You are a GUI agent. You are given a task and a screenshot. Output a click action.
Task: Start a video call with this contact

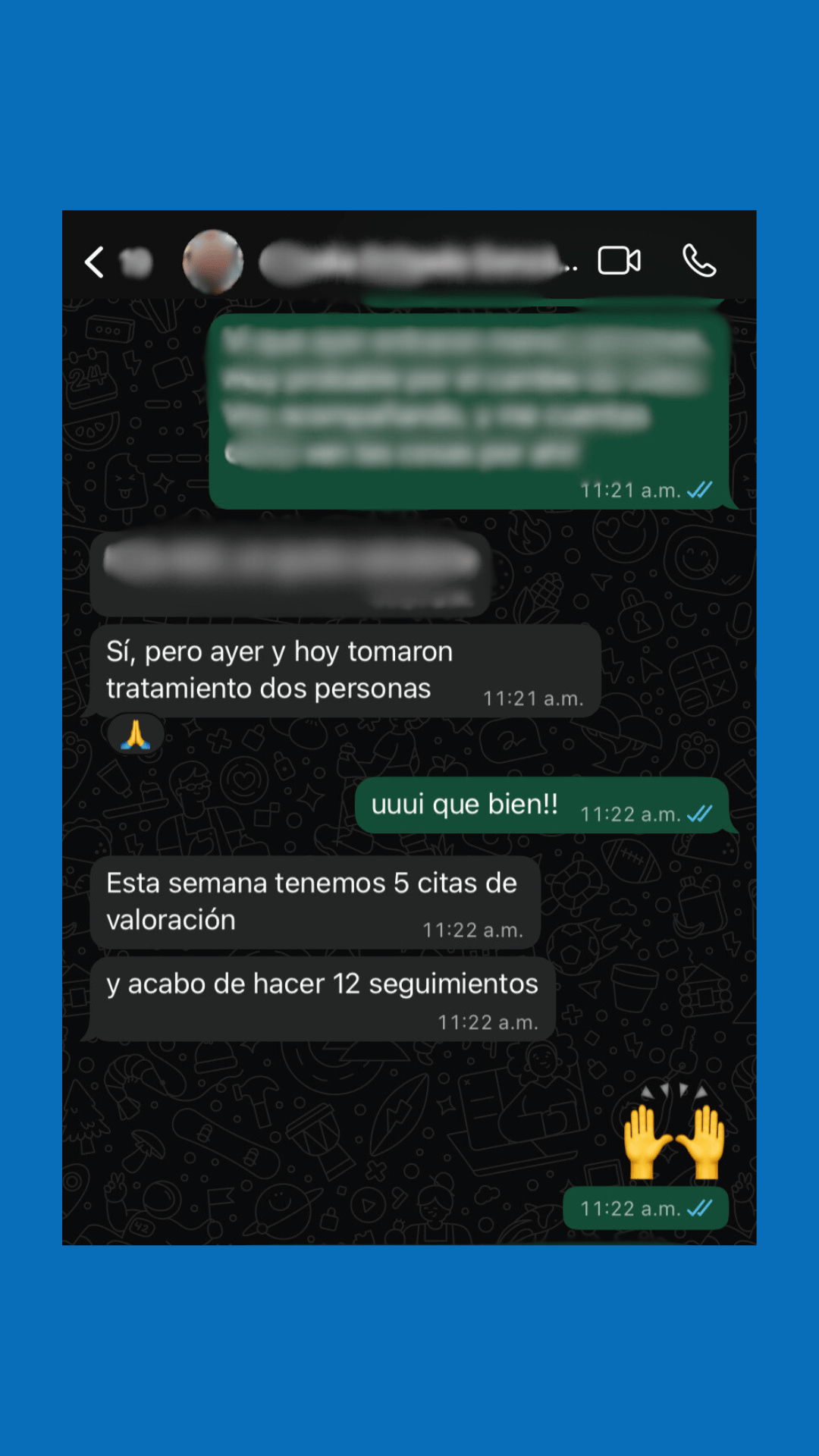[x=620, y=261]
